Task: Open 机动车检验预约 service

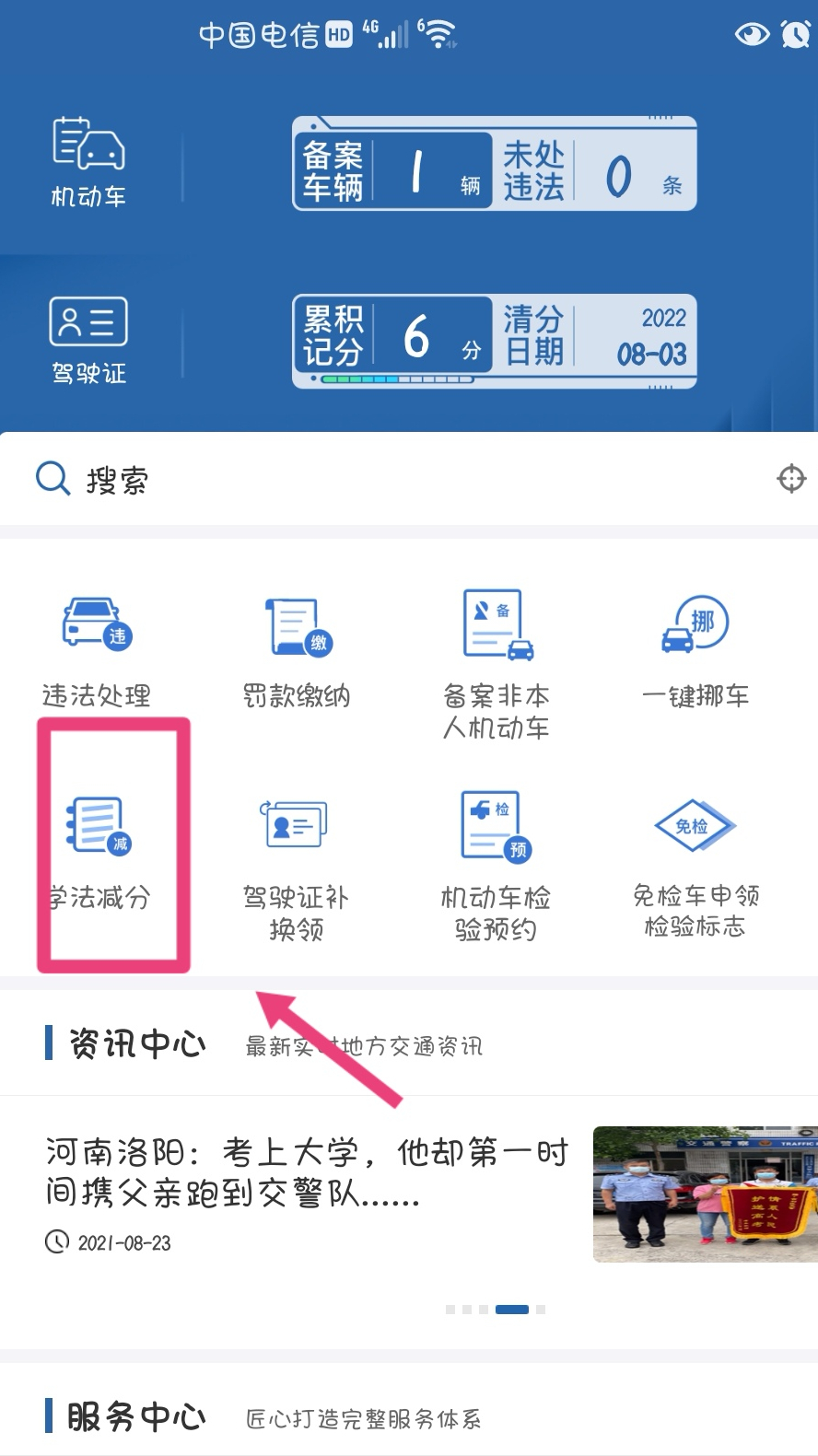Action: 496,865
